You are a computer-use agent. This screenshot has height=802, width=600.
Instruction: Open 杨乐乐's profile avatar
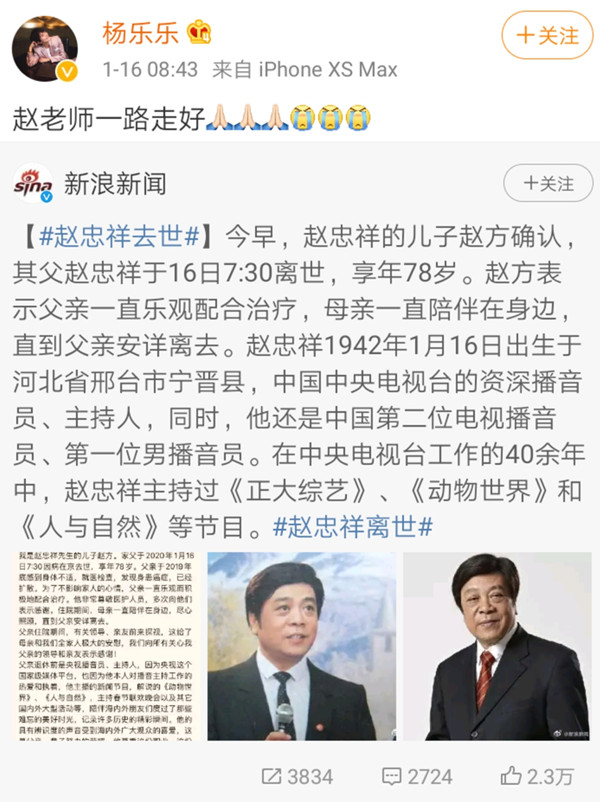(x=44, y=48)
